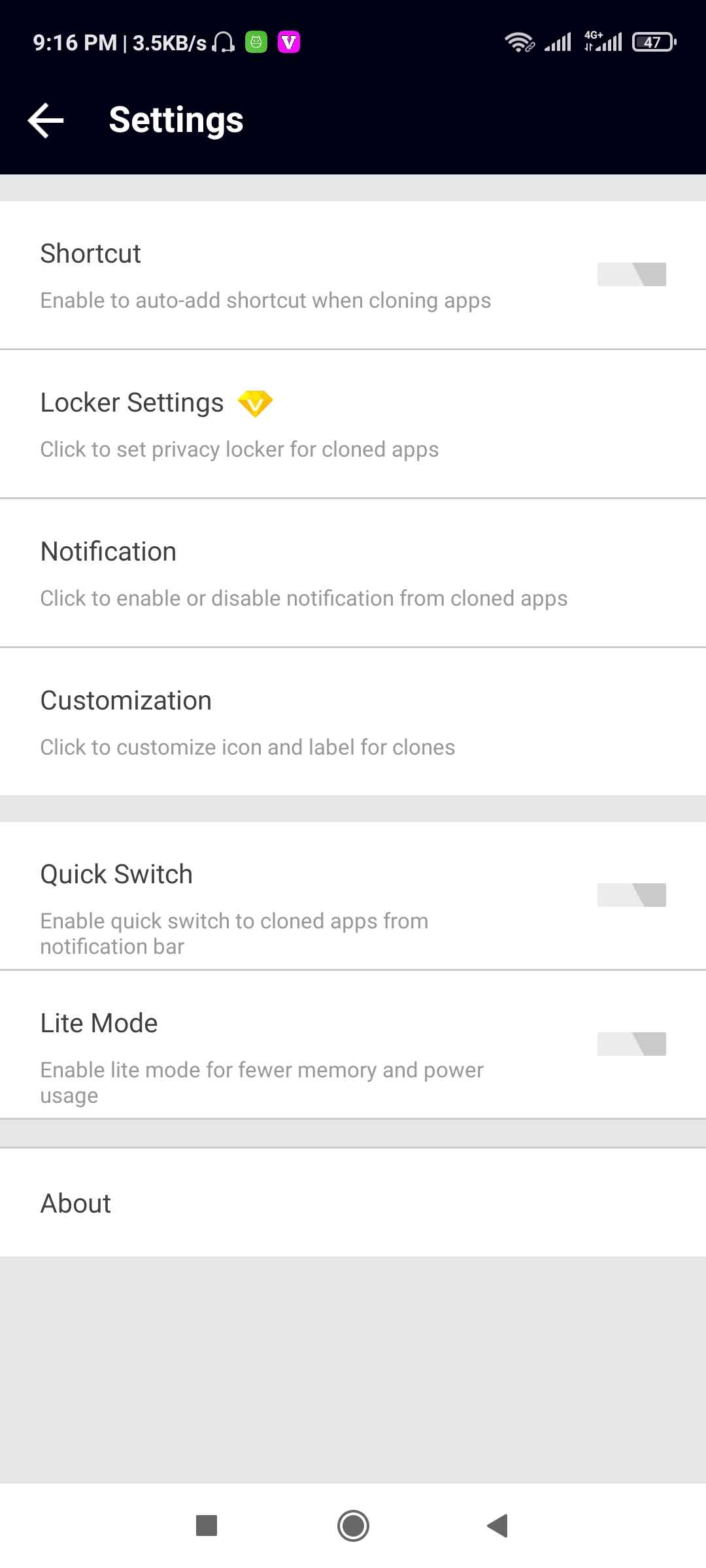Open Locker Settings
Image resolution: width=706 pixels, height=1568 pixels.
[353, 424]
